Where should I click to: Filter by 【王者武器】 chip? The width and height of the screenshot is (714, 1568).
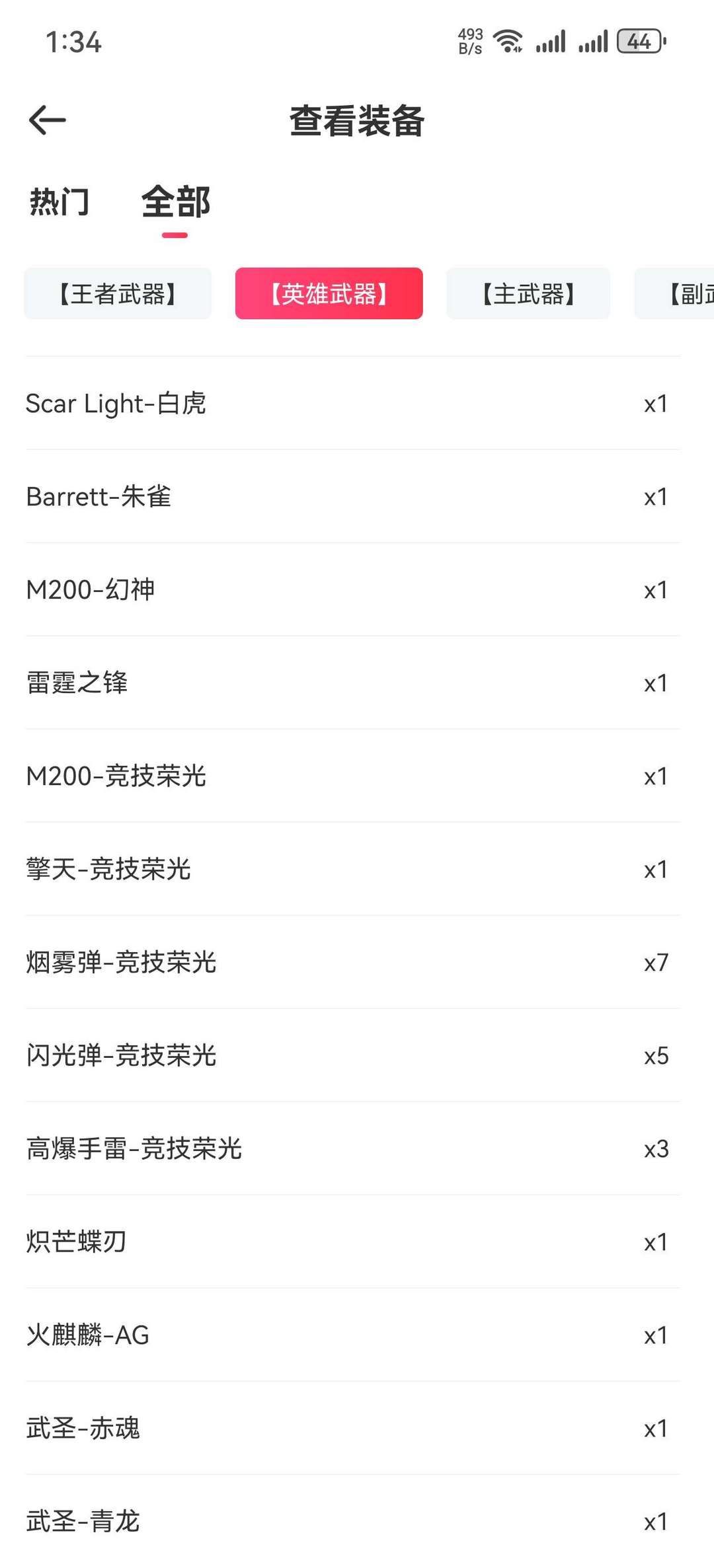118,293
